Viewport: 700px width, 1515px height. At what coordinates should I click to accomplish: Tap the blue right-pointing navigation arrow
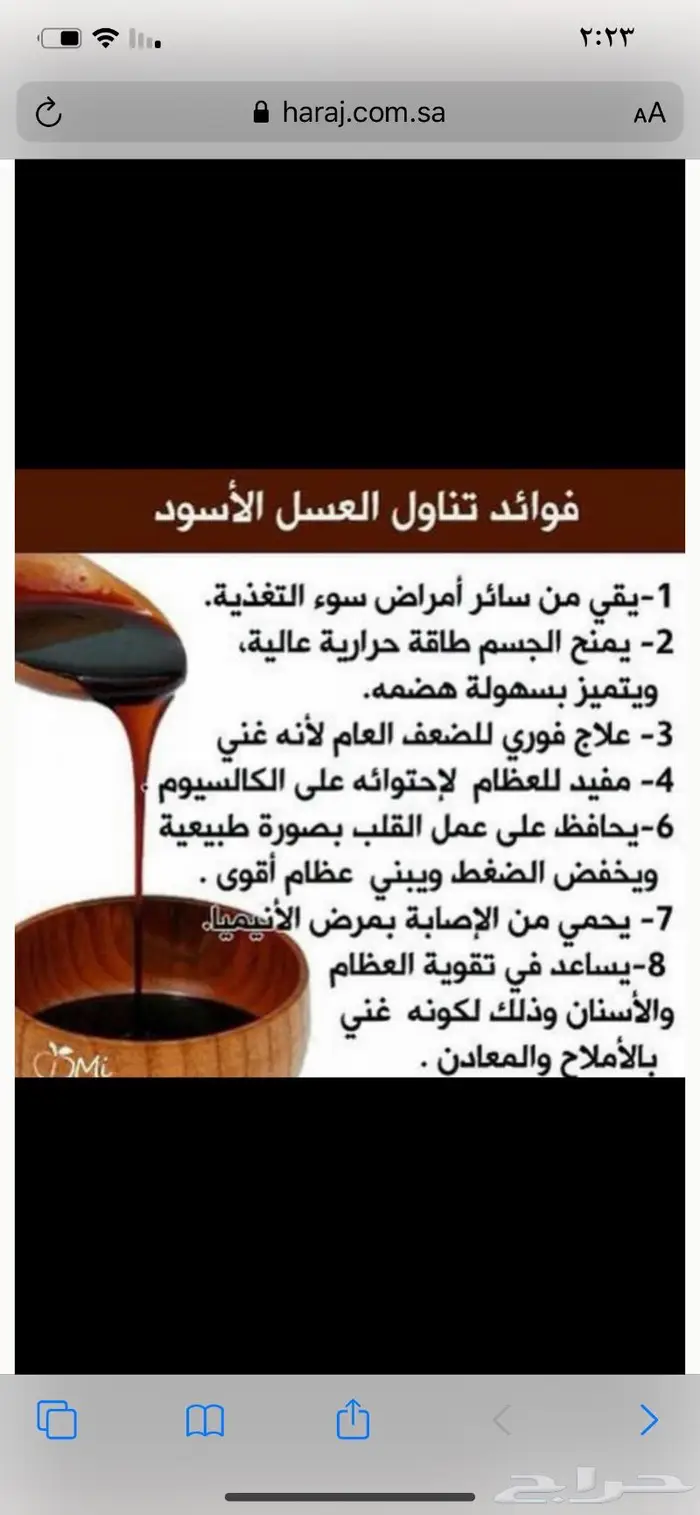pos(649,1420)
